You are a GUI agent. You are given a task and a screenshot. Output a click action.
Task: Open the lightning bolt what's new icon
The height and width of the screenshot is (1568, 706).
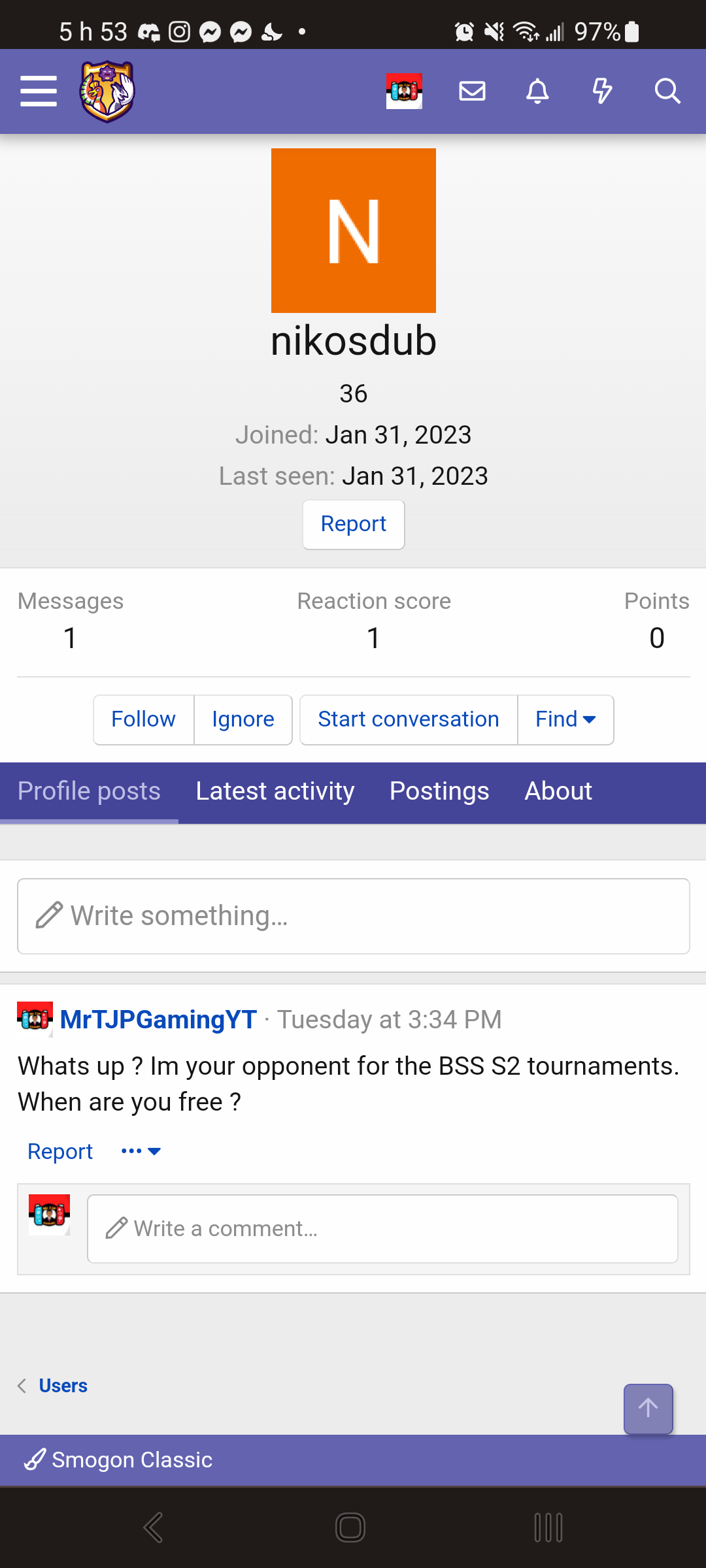(x=602, y=91)
